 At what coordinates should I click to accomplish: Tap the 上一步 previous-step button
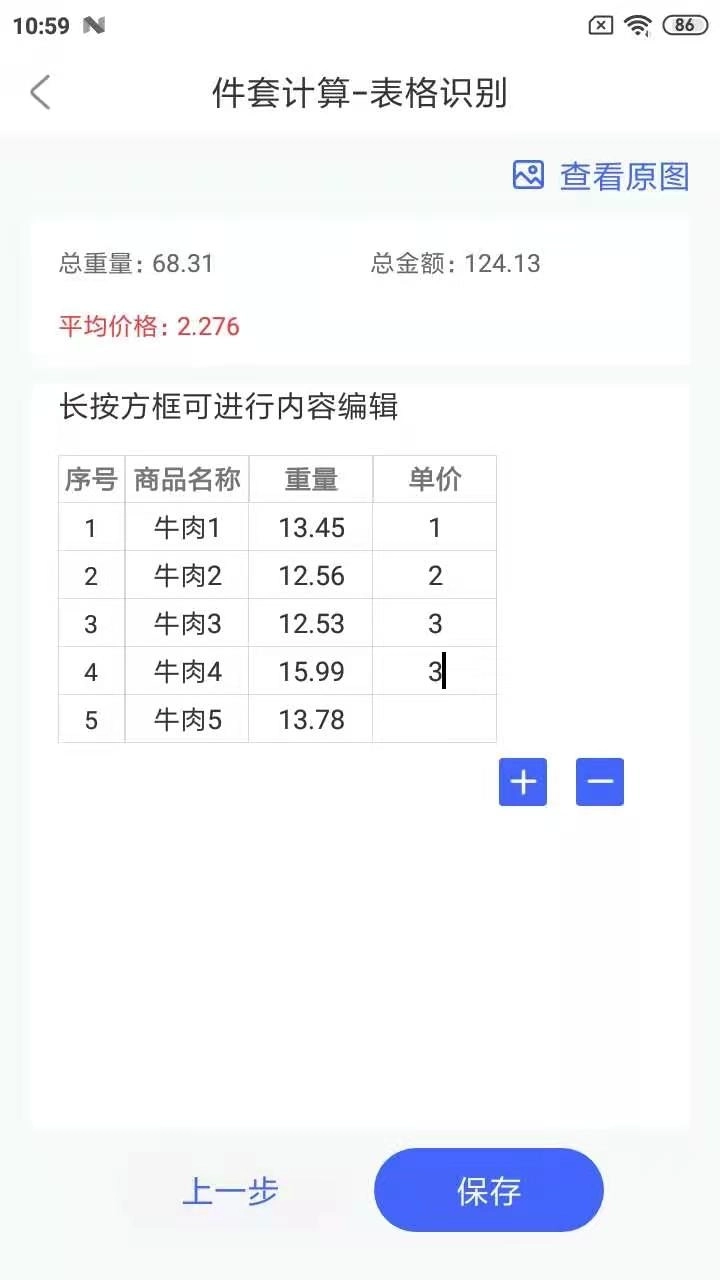pos(231,1190)
